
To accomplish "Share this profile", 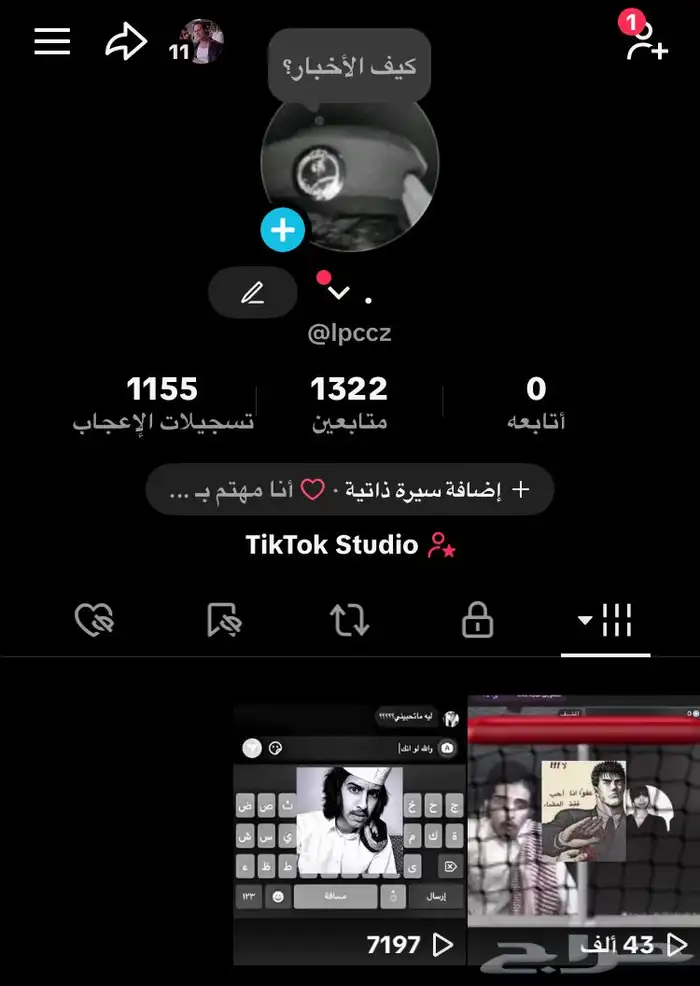I will 126,43.
